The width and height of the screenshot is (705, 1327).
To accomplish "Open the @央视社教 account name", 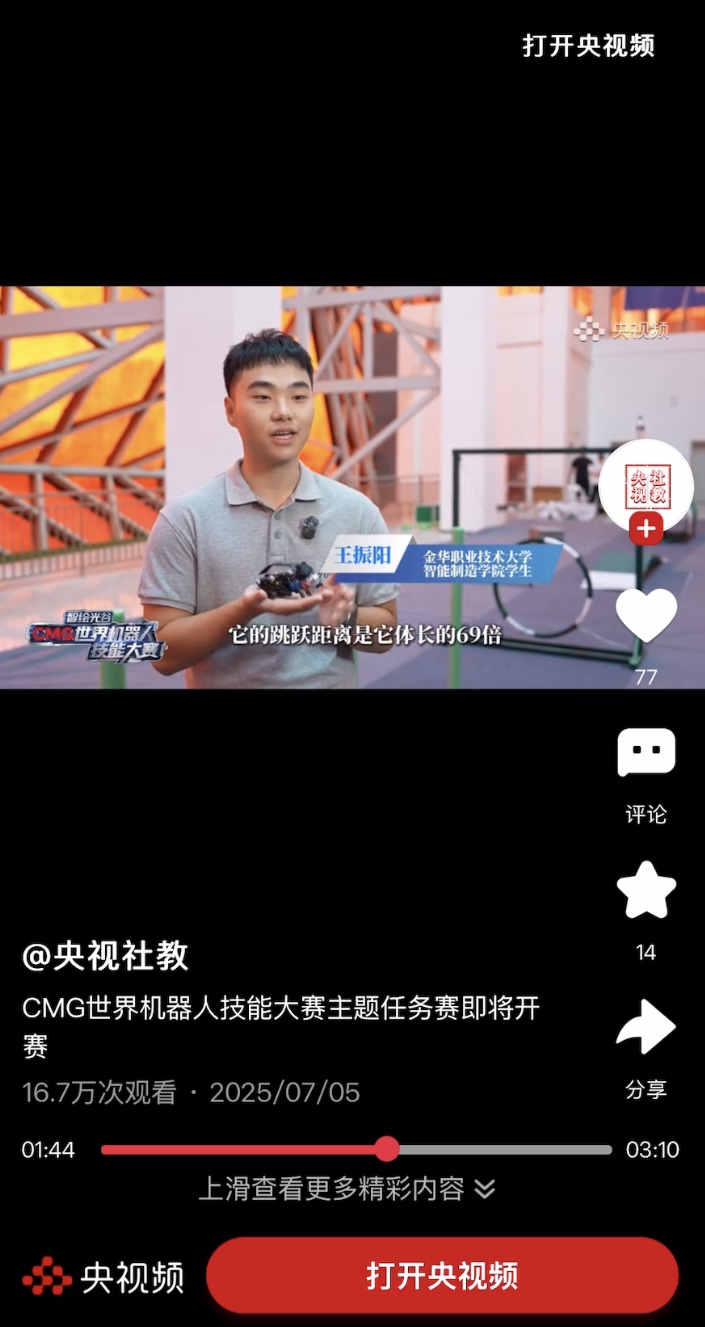I will click(x=105, y=956).
